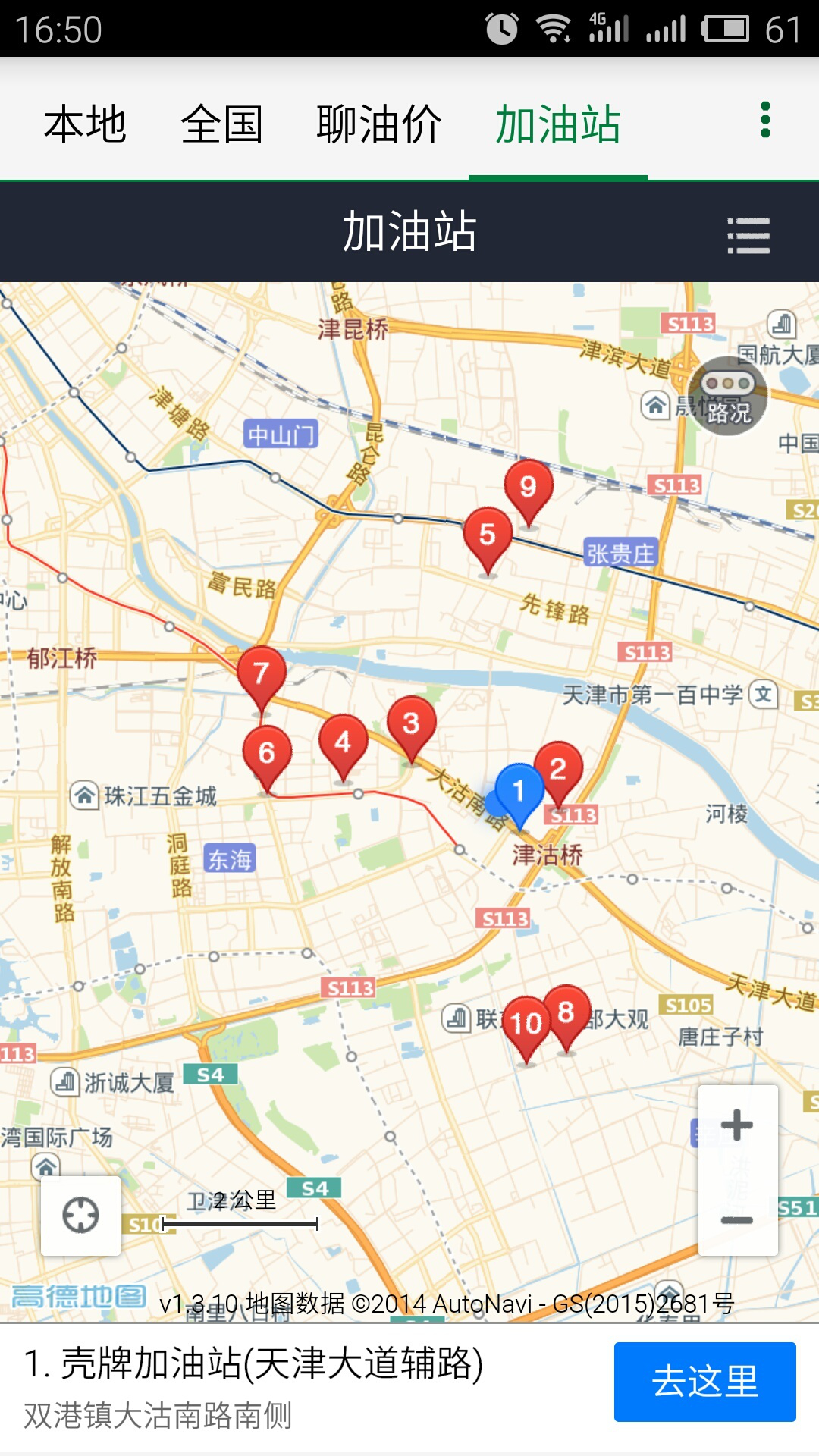Select station pin number 7
Image resolution: width=819 pixels, height=1456 pixels.
261,673
